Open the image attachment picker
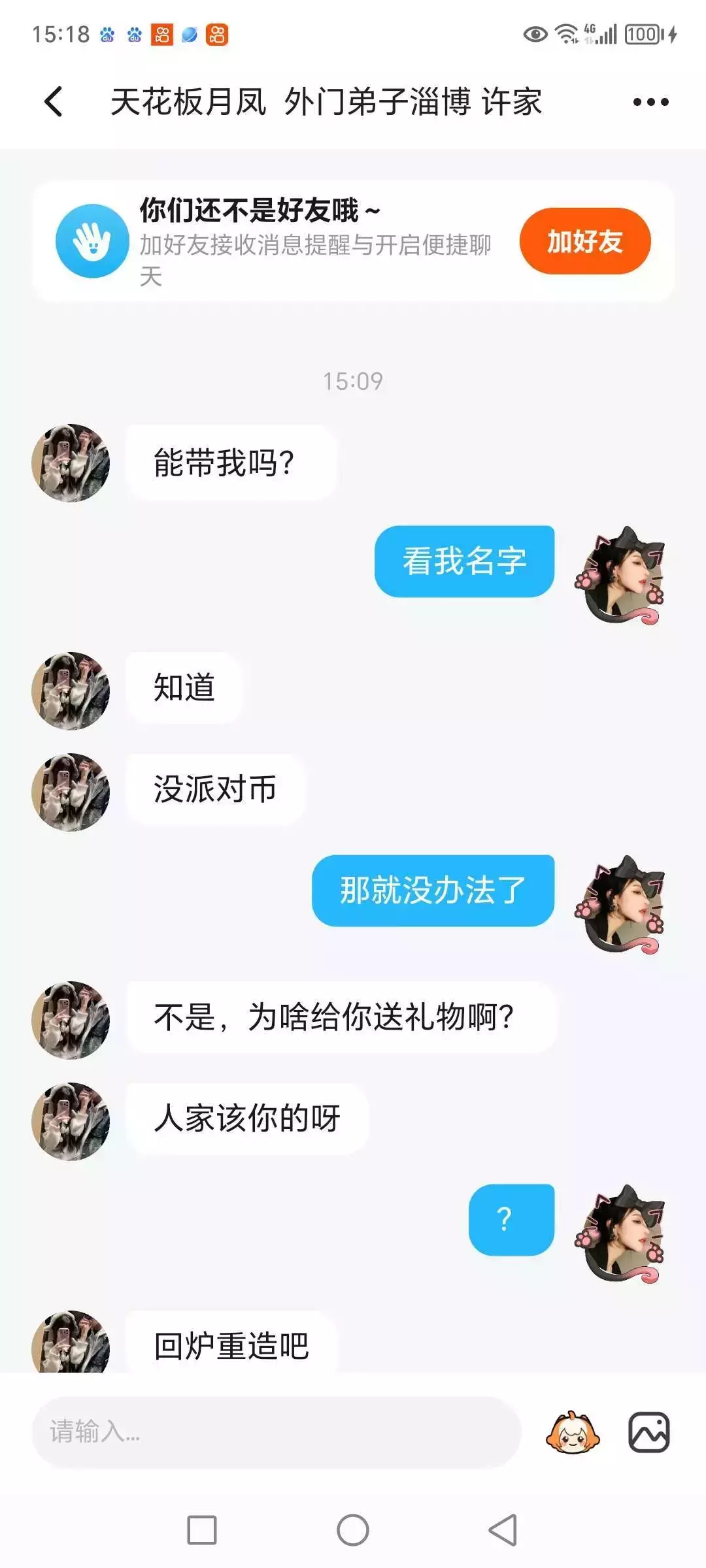This screenshot has width=706, height=1568. 648,1432
